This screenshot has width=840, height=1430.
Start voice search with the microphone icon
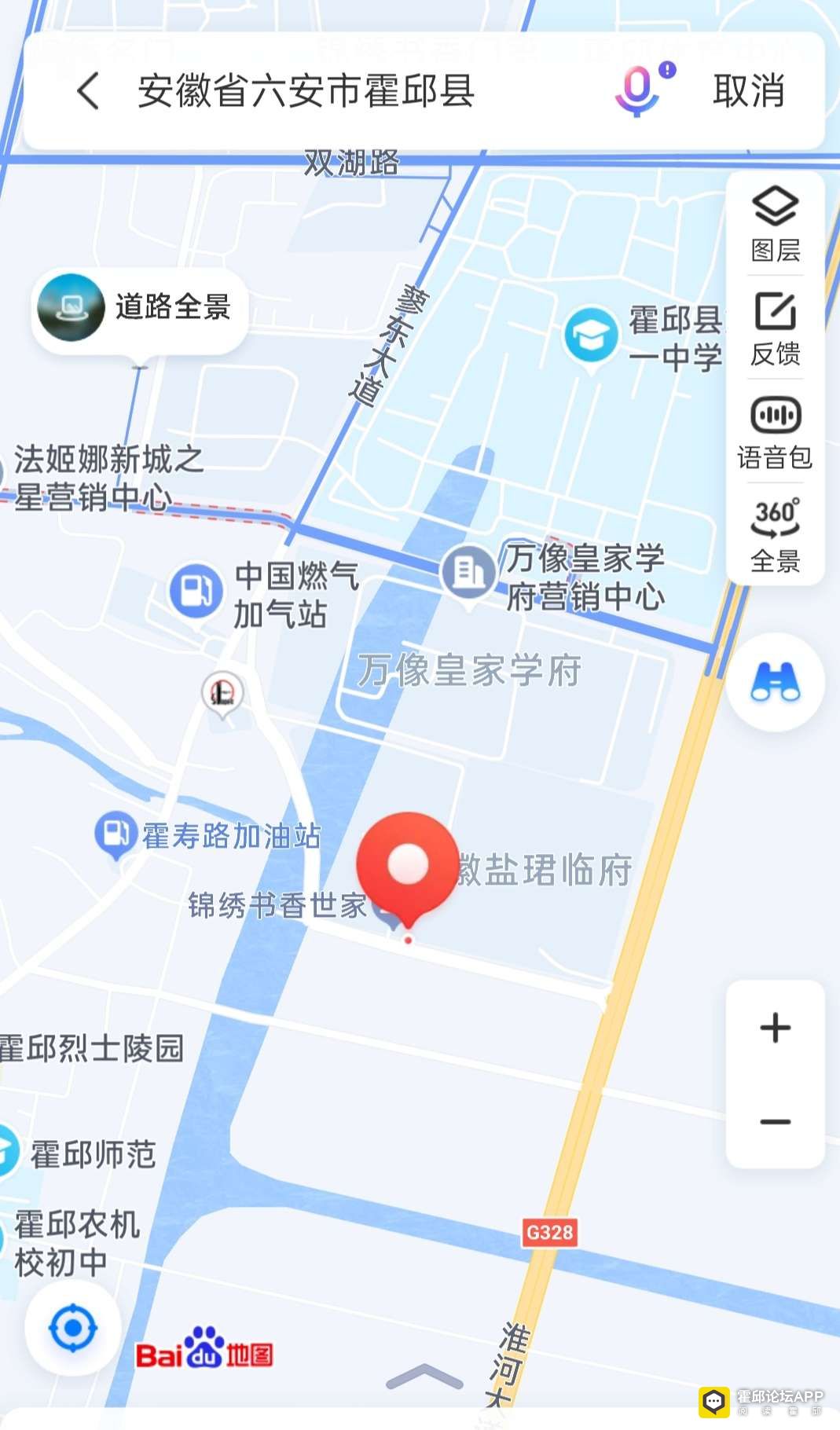tap(643, 90)
